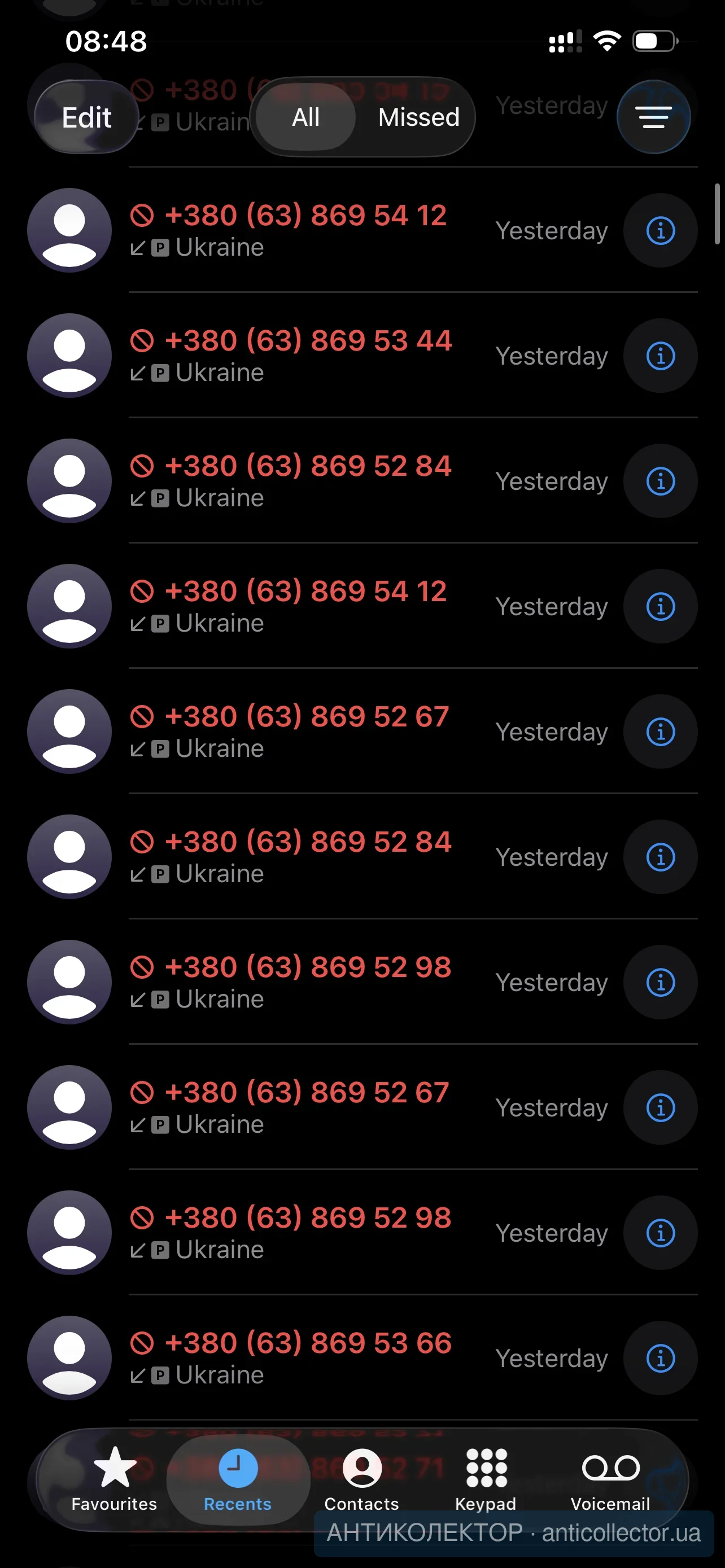The height and width of the screenshot is (1568, 725).
Task: Switch to the Keypad tab
Action: click(486, 1478)
